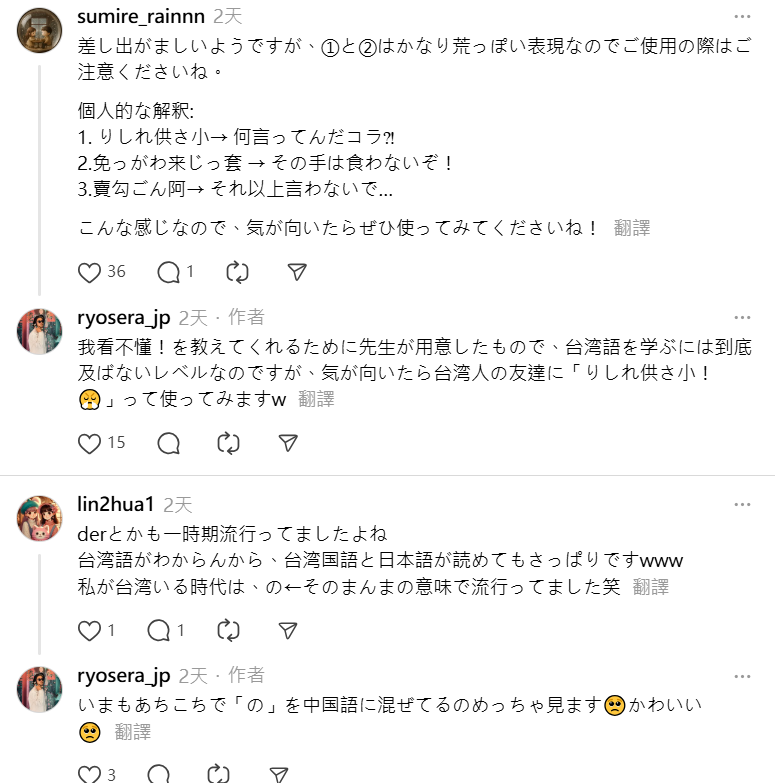Viewport: 775px width, 783px height.
Task: Reply to ryosera_jp's 我看不懂 reply
Action: click(x=169, y=443)
